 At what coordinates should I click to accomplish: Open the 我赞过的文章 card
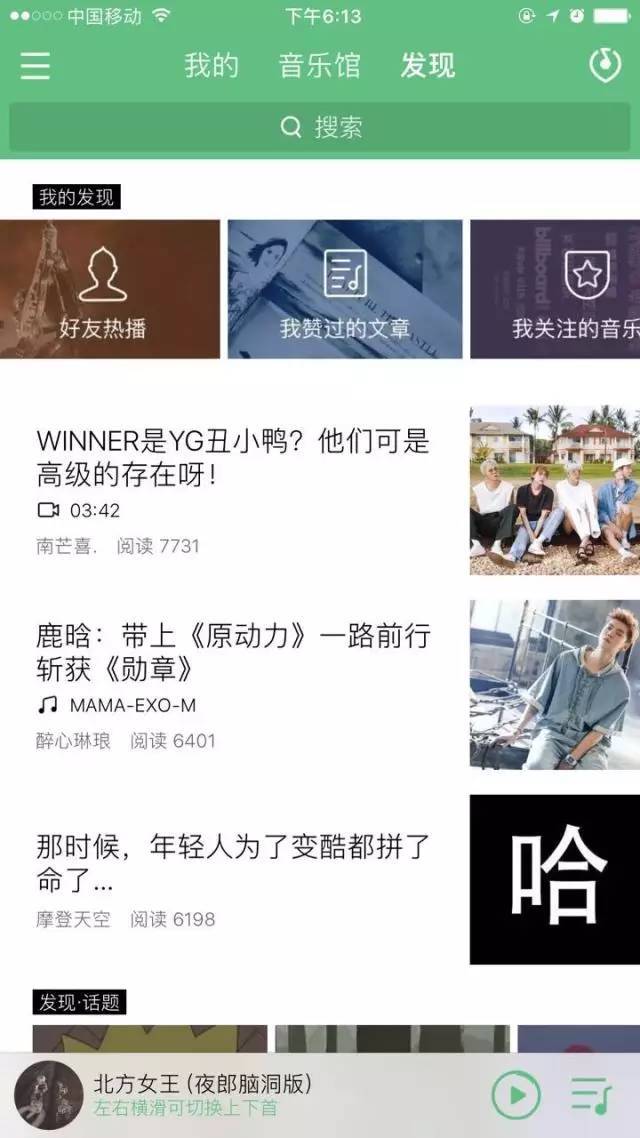(345, 289)
